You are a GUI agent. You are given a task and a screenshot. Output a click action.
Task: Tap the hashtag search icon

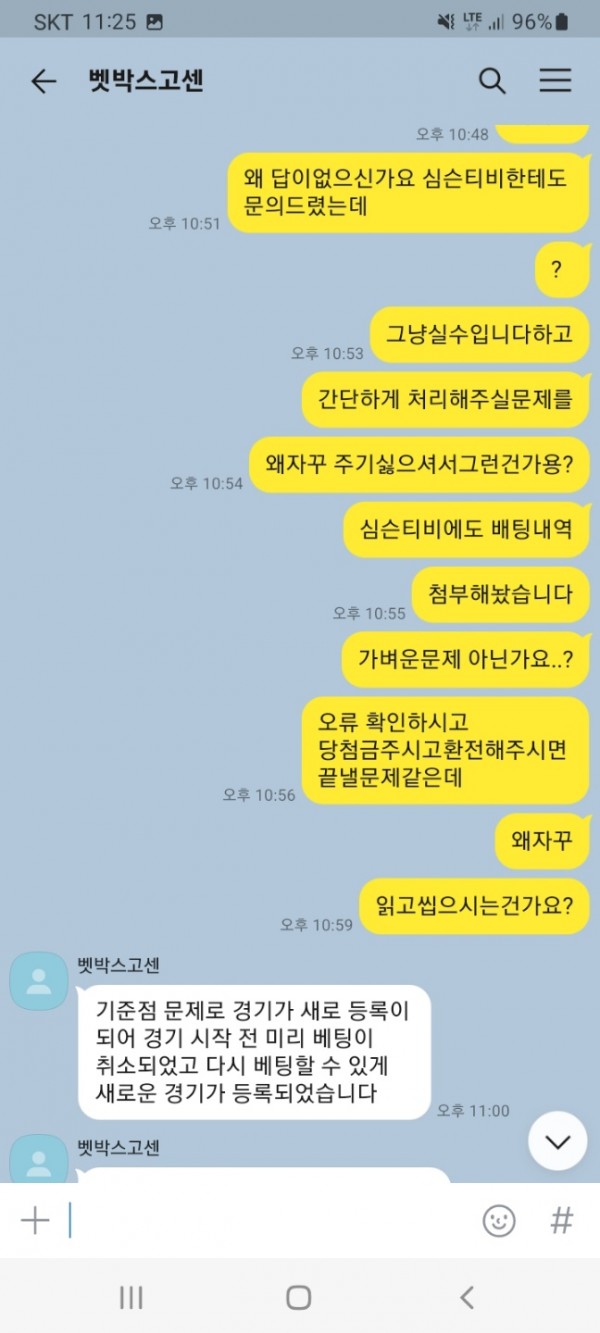[562, 1220]
